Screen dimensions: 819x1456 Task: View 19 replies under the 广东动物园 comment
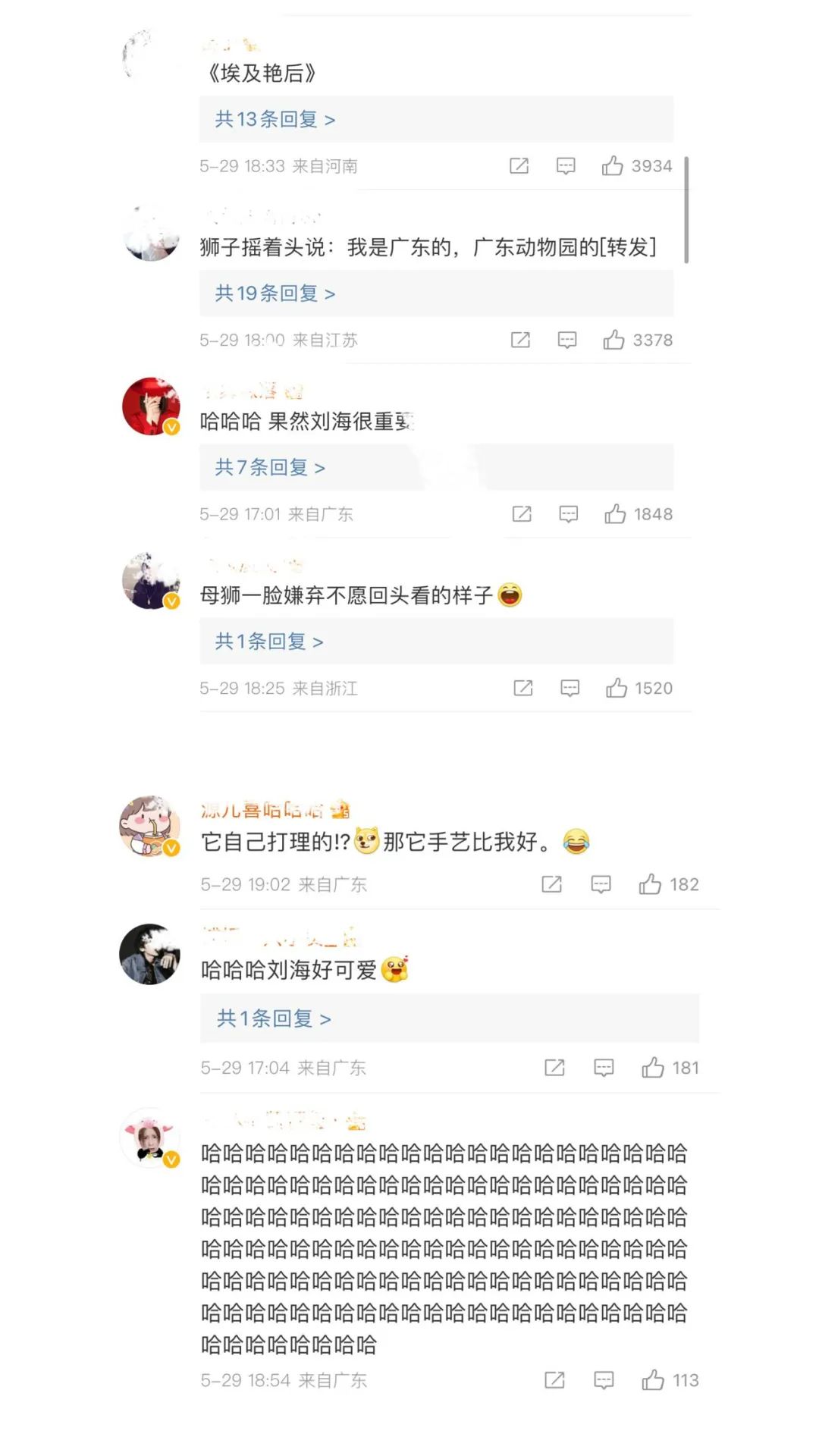pyautogui.click(x=275, y=293)
